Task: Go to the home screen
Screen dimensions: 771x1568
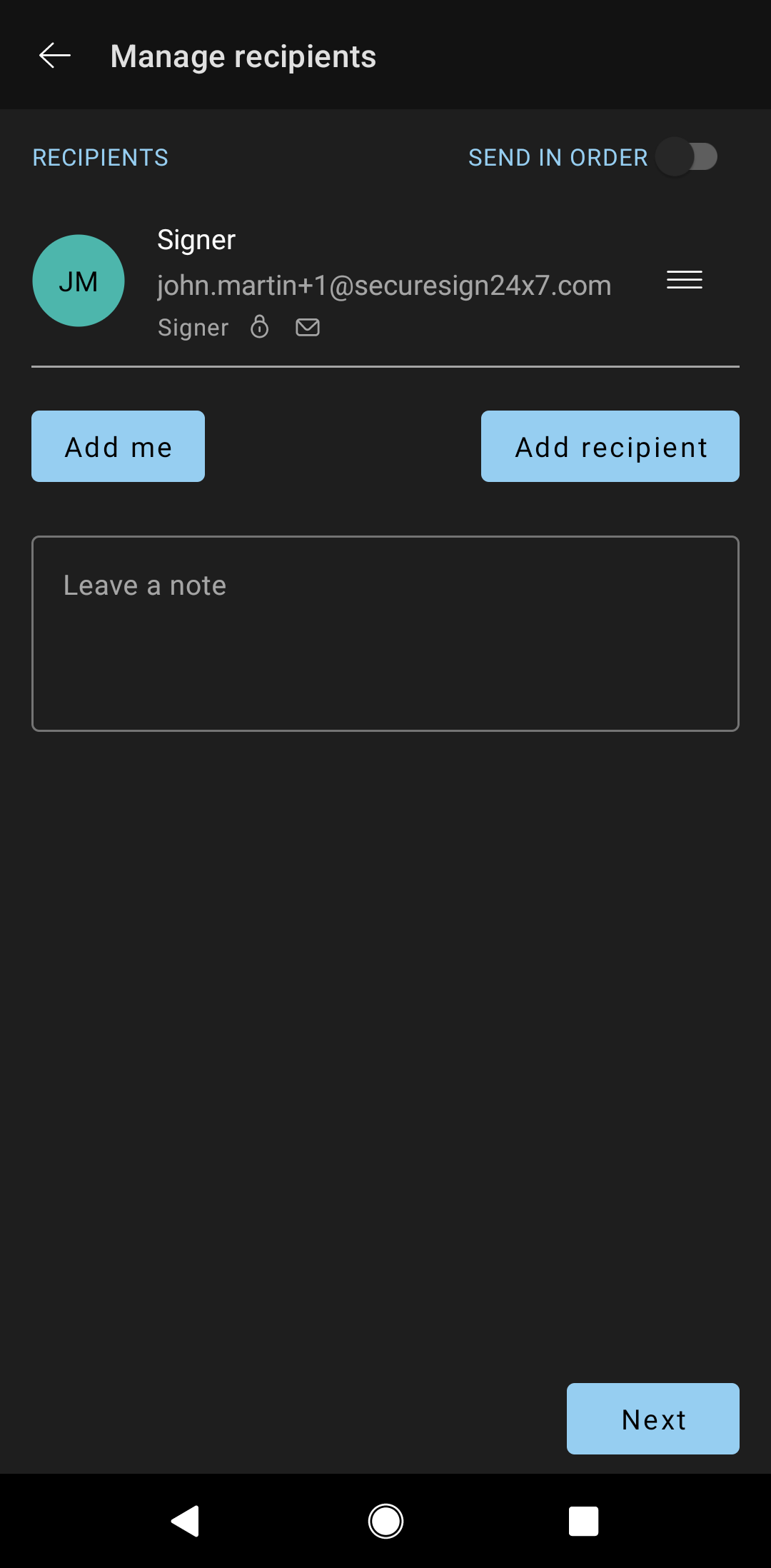Action: click(385, 1521)
